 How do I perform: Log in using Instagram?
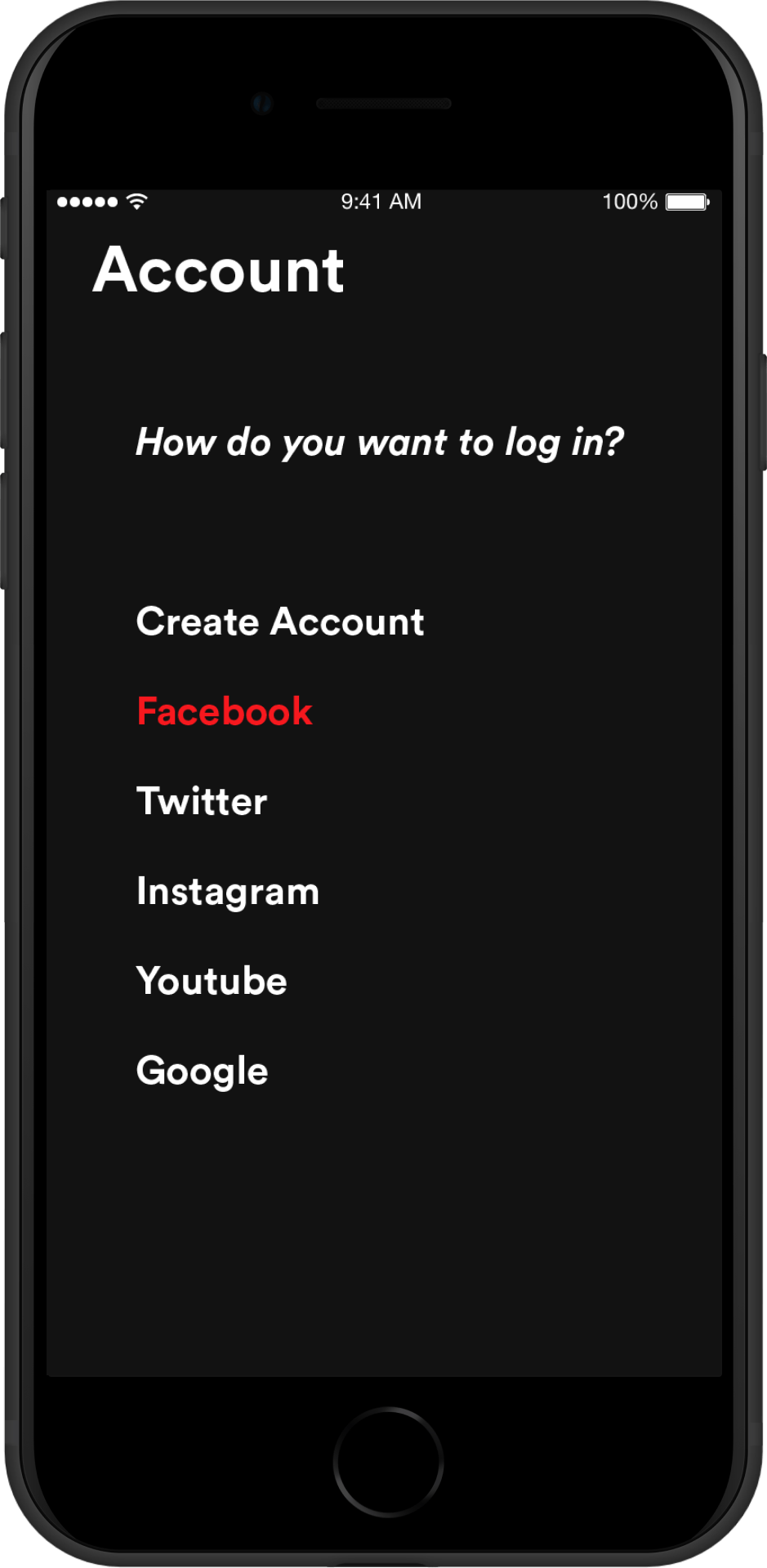(228, 891)
